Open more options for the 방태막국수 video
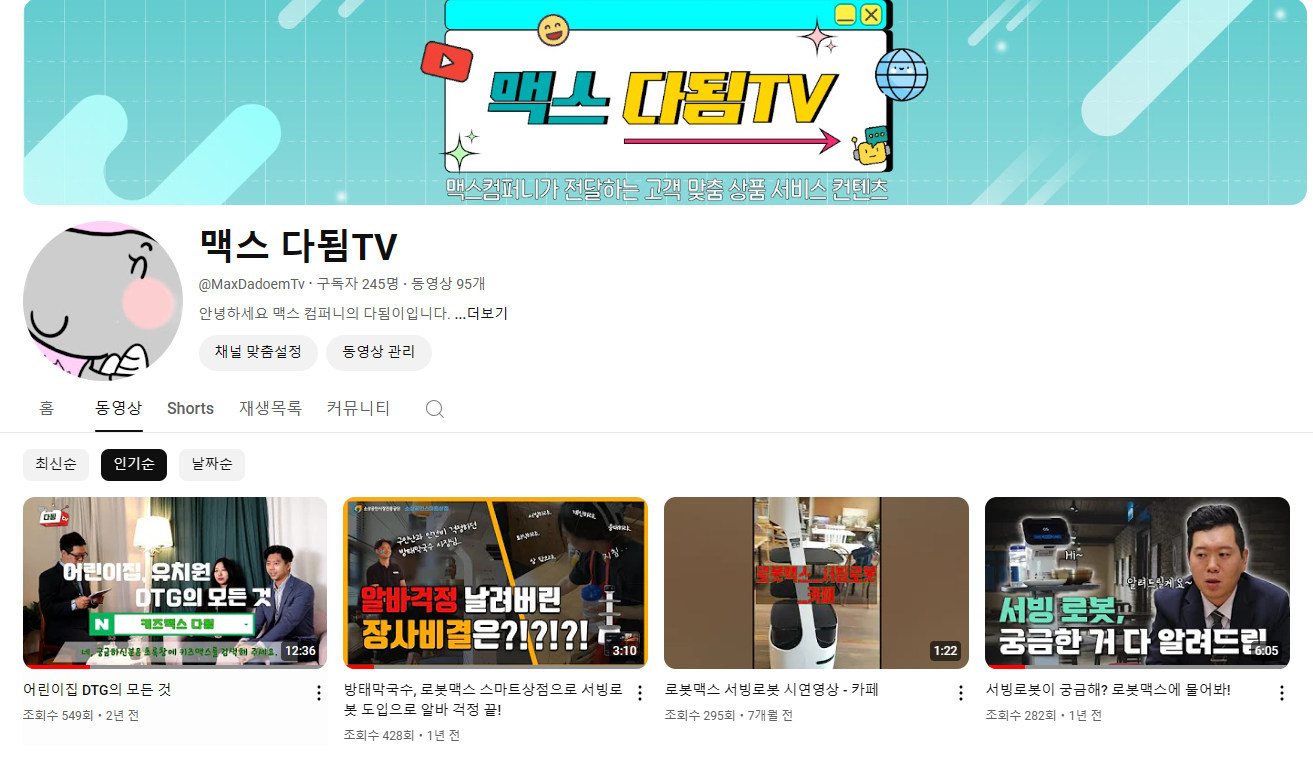 [x=640, y=693]
